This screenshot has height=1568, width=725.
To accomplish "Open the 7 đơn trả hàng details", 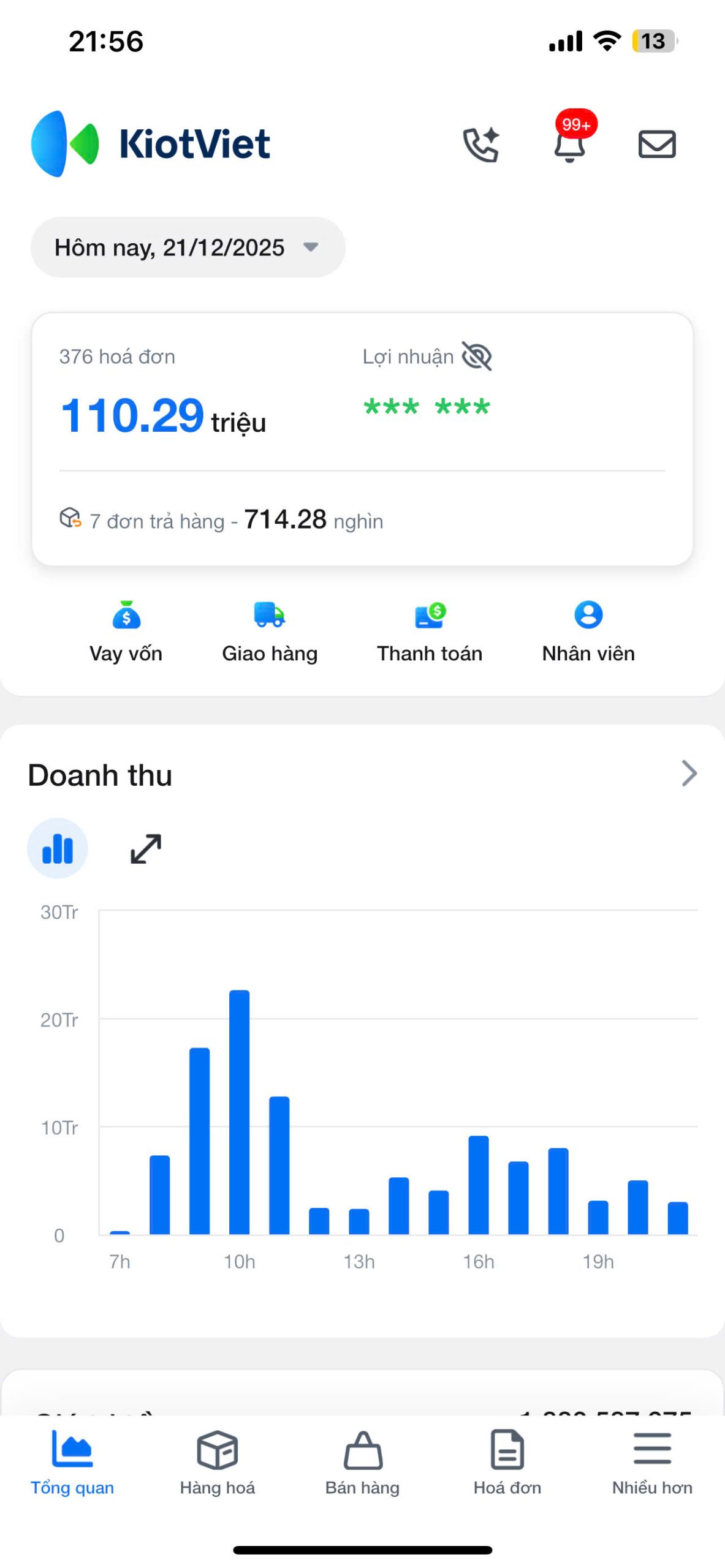I will pos(222,520).
